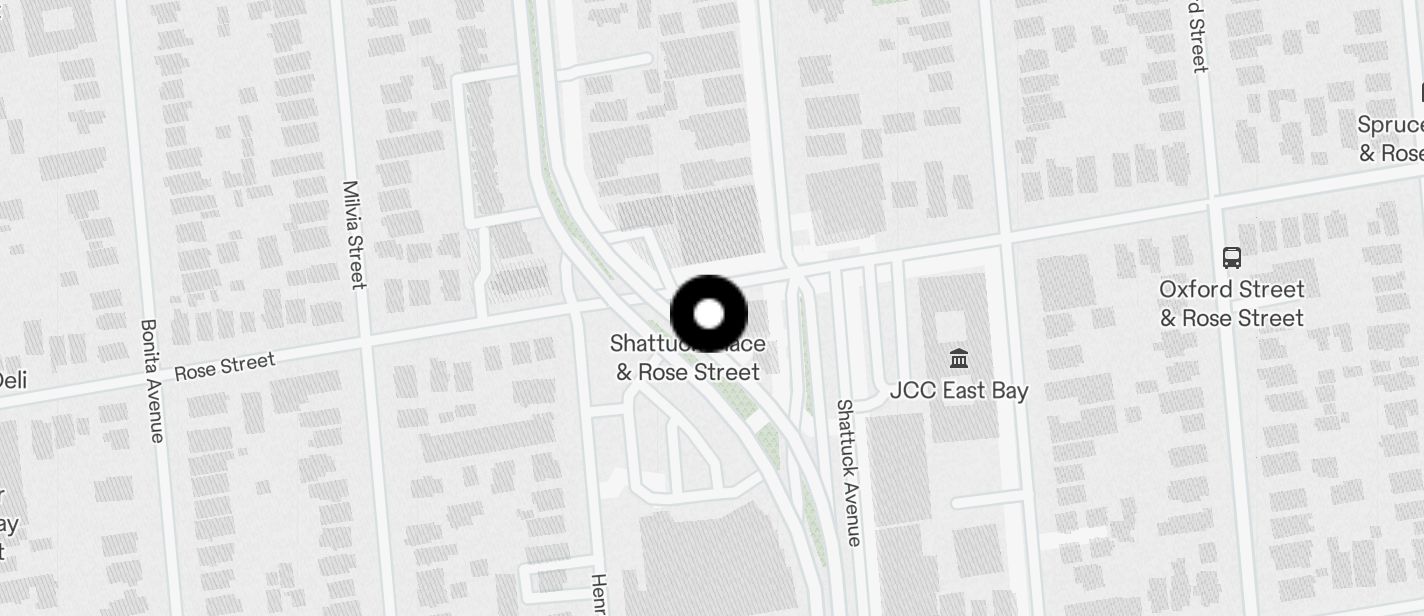Tap the black pin at Shattuck Place & Rose Street
The height and width of the screenshot is (616, 1424).
click(x=709, y=314)
